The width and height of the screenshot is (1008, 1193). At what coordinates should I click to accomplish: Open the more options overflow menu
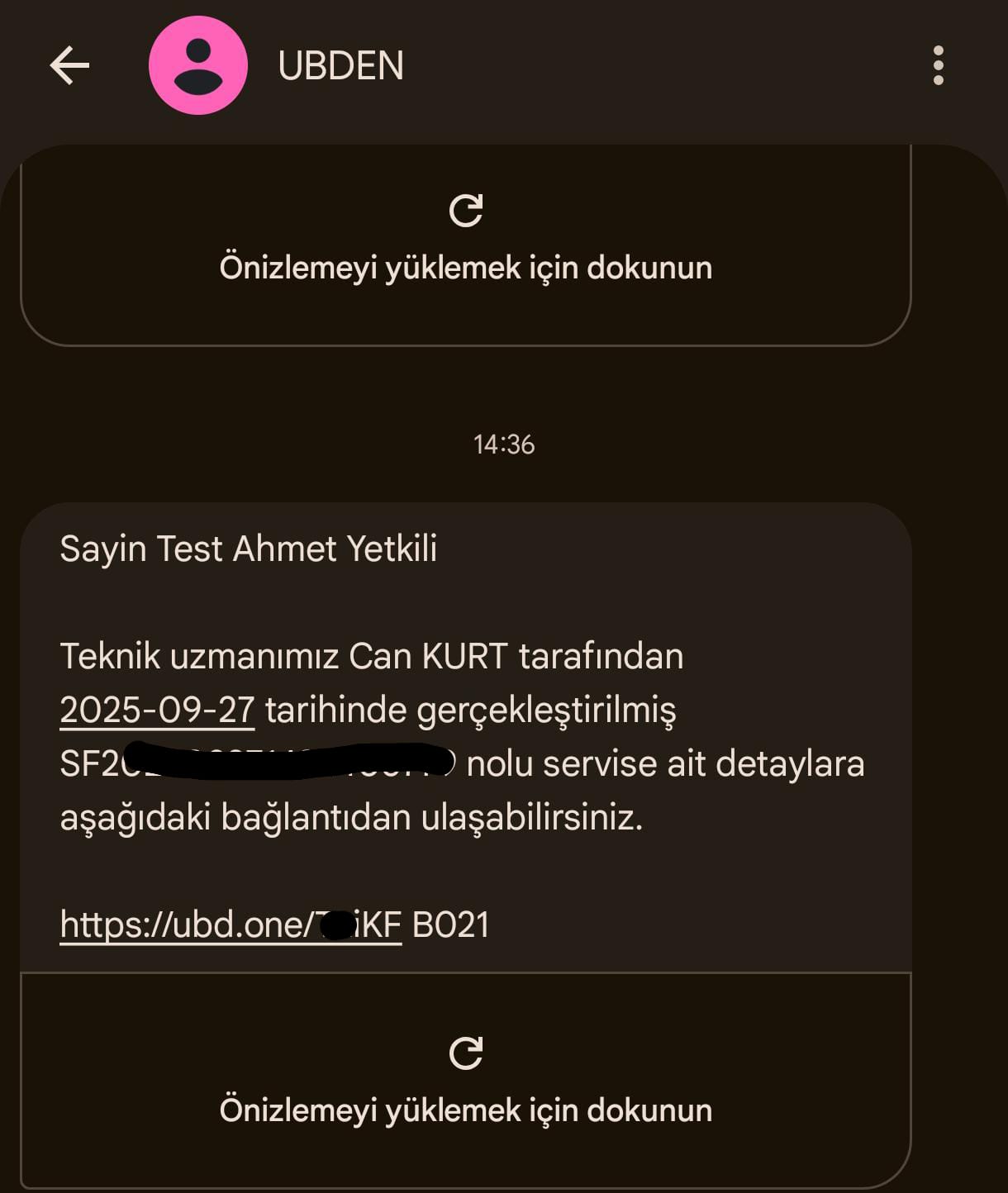coord(938,66)
